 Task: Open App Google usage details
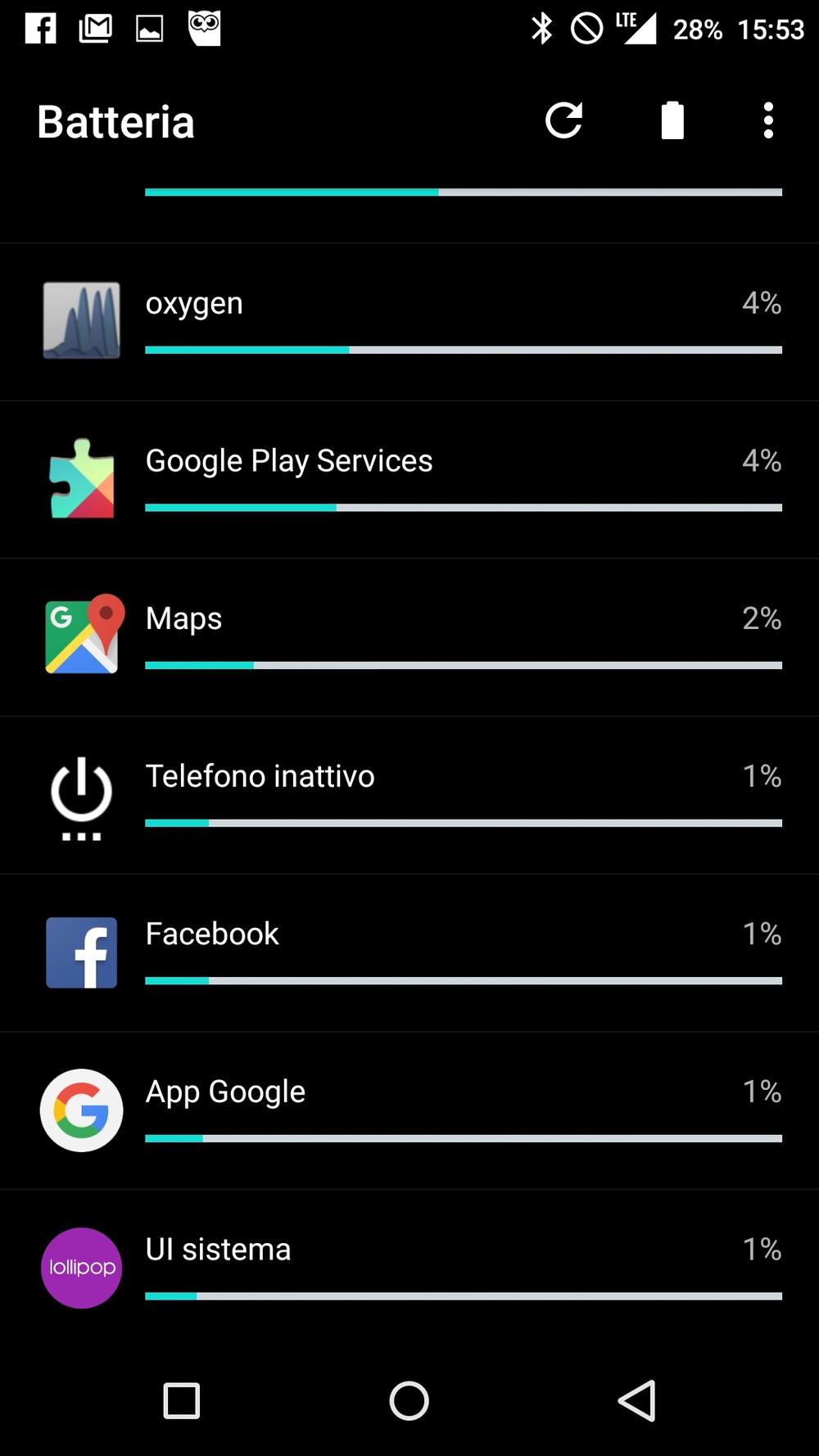click(409, 1111)
